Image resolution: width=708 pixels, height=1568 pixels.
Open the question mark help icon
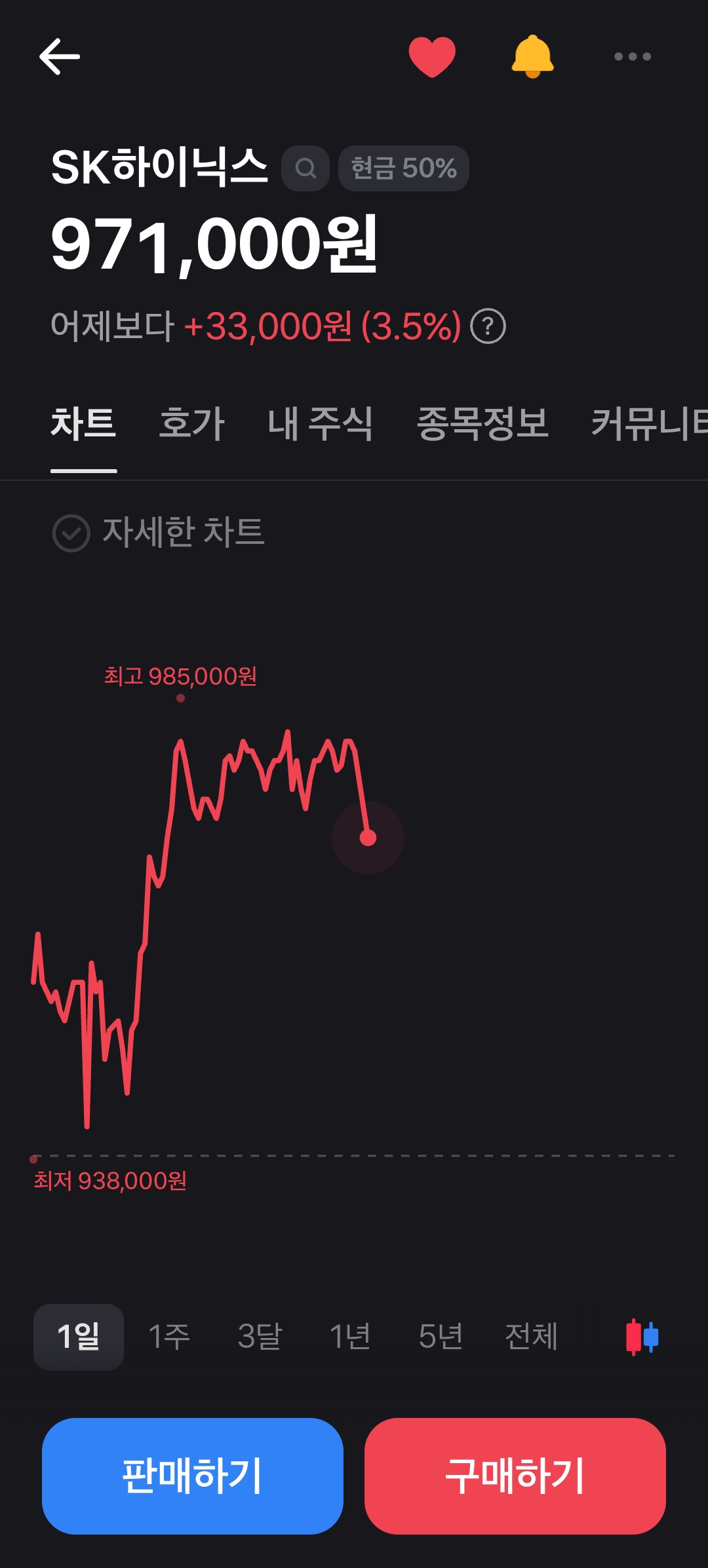[x=488, y=326]
